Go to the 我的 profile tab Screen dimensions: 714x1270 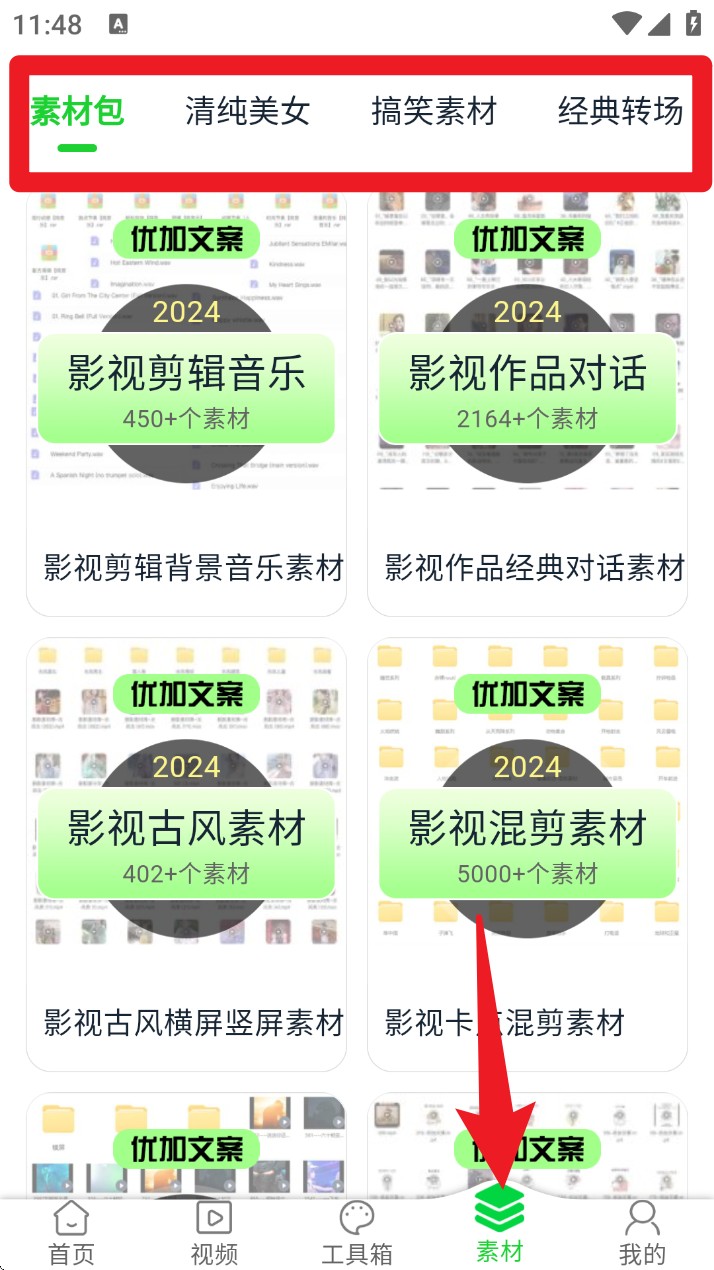coord(642,1233)
